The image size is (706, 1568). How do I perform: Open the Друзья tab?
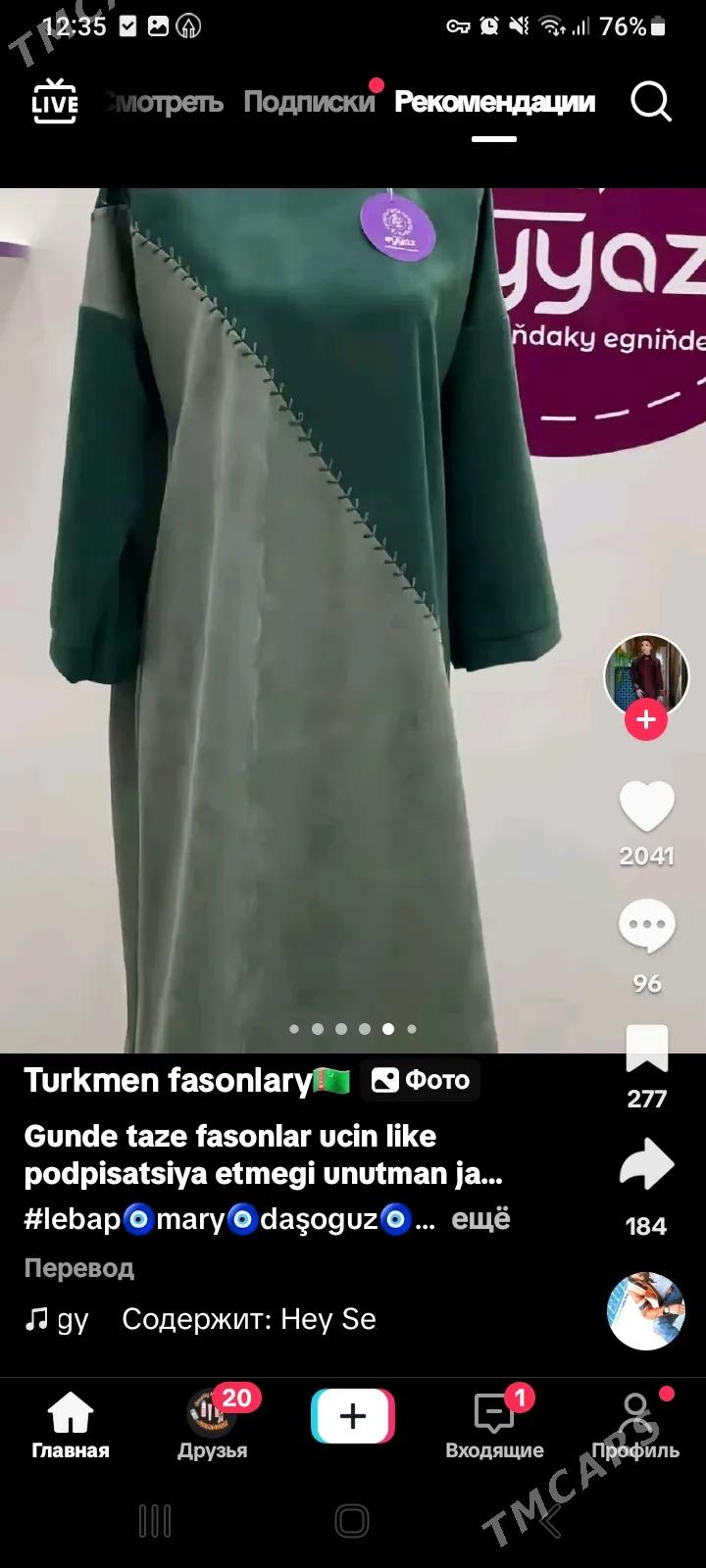[212, 1426]
